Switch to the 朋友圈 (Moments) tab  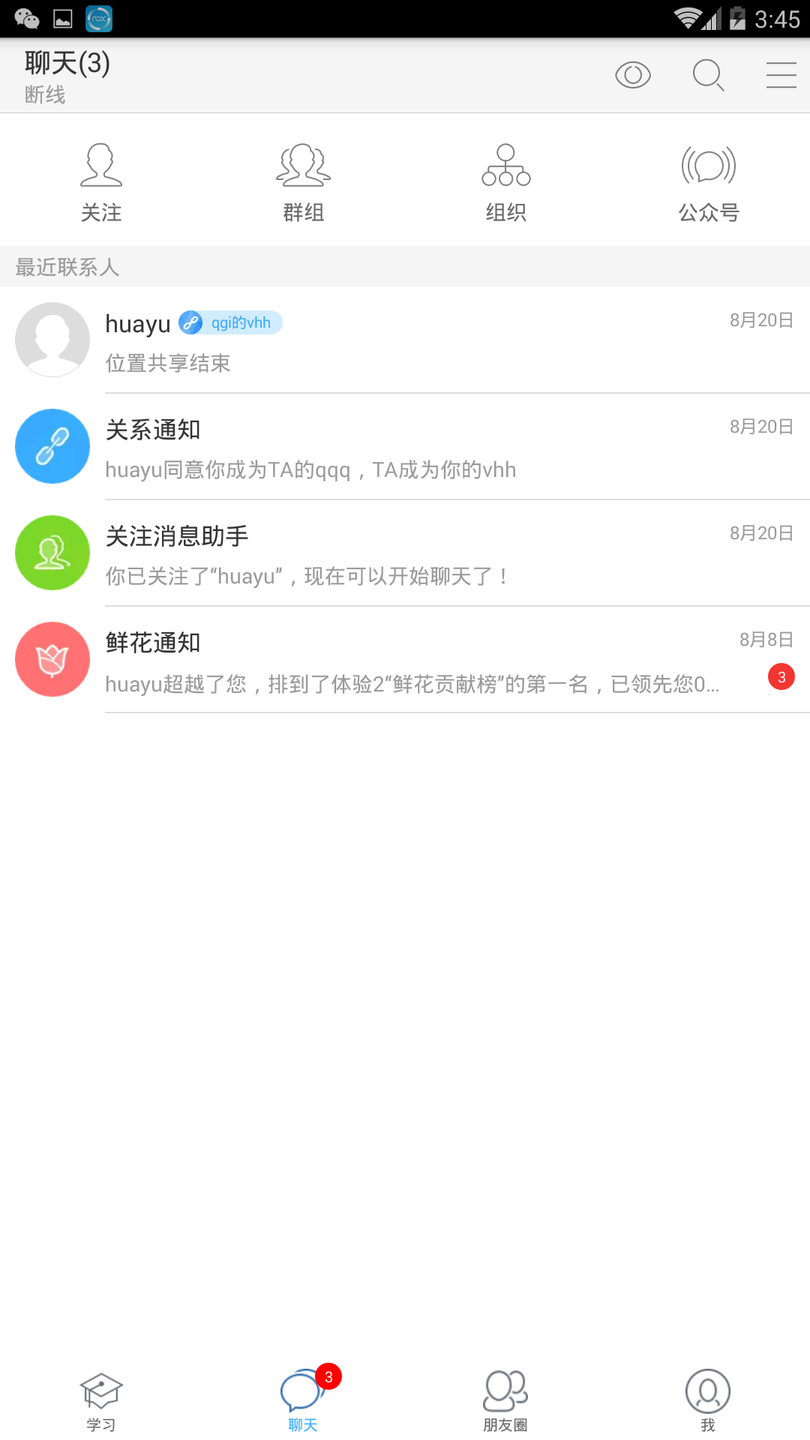(505, 1398)
